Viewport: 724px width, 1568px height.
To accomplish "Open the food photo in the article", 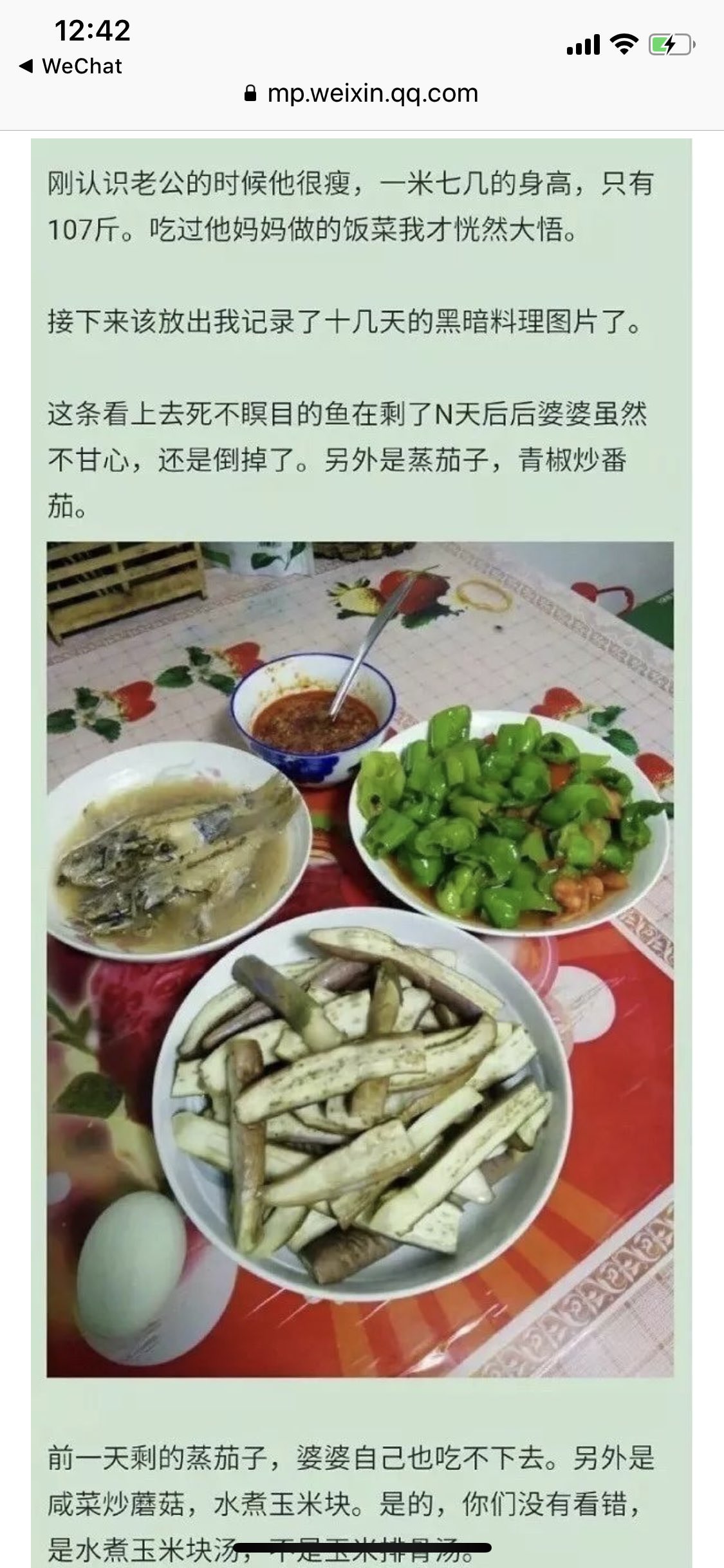I will coord(360,959).
